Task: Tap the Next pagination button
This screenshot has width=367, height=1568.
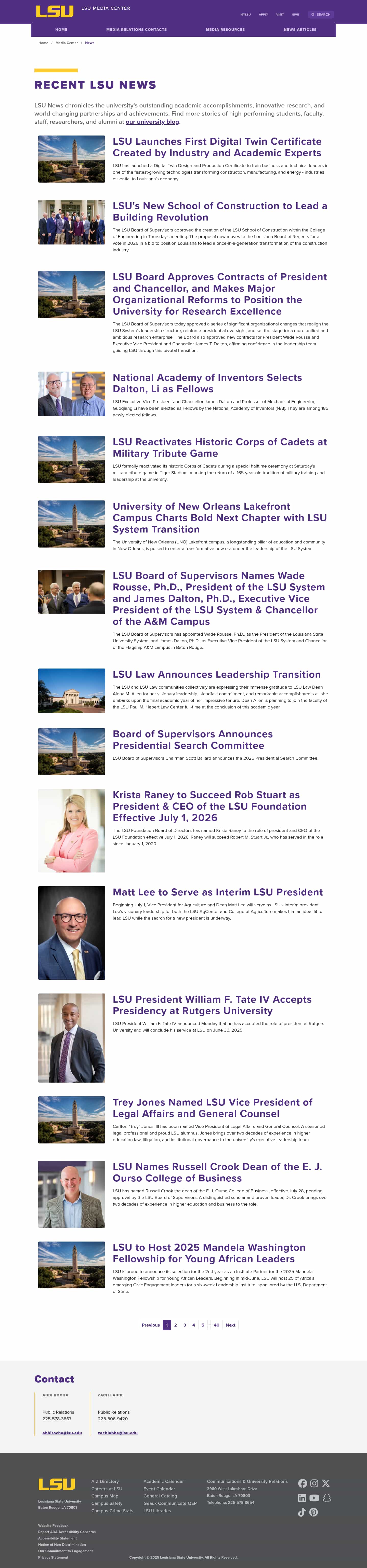Action: tap(230, 1325)
